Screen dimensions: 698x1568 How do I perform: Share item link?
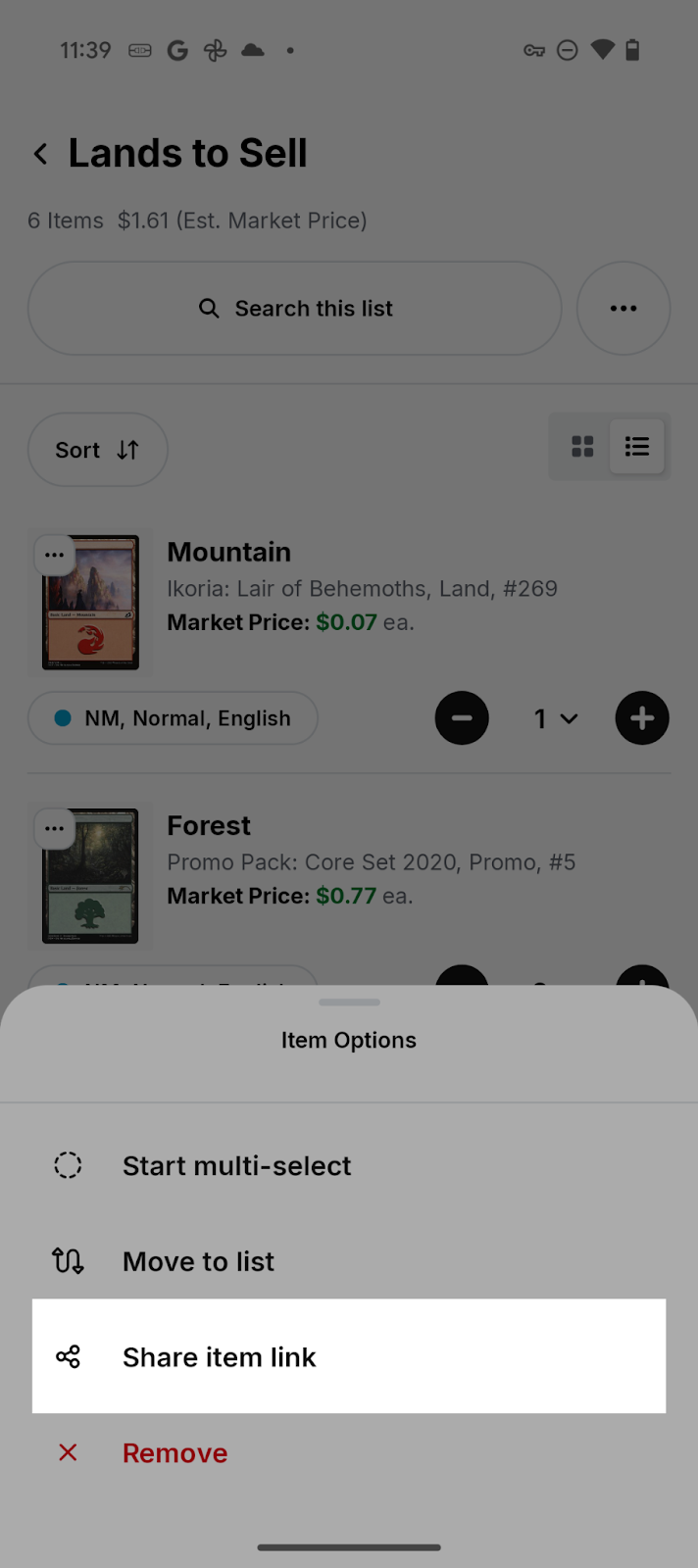tap(220, 1357)
